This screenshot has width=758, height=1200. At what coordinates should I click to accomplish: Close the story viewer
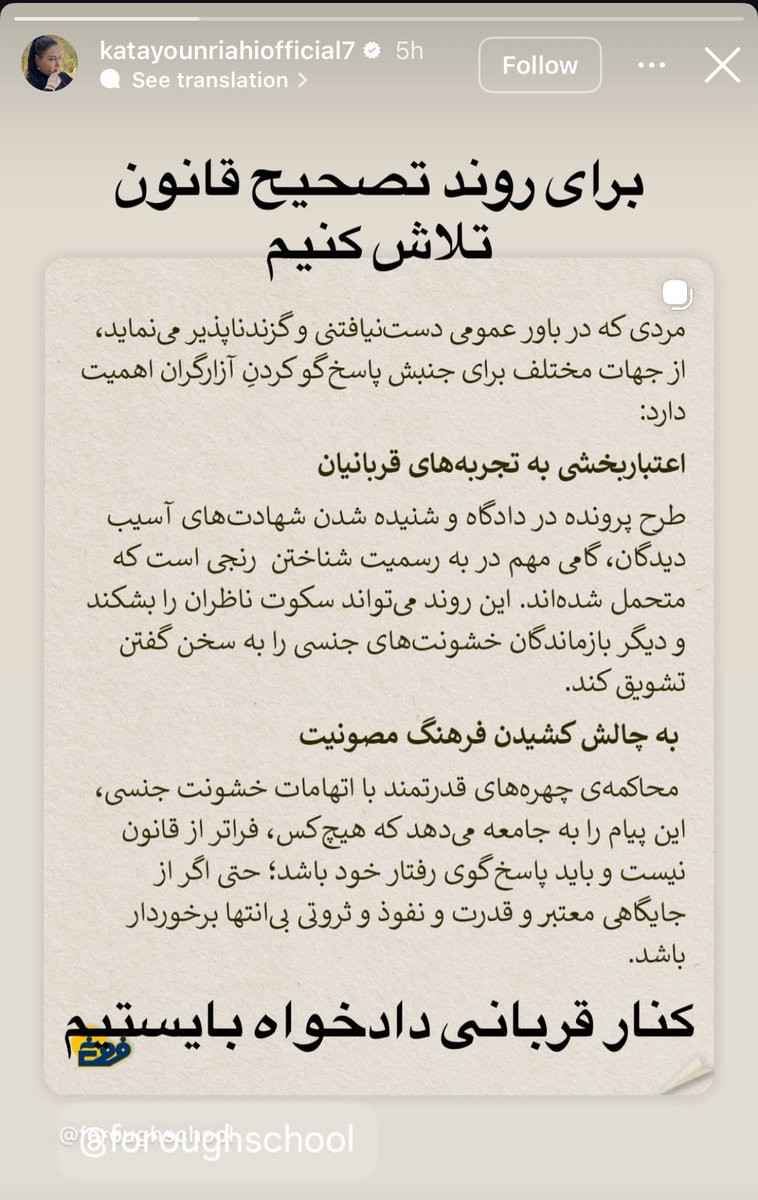coord(722,65)
